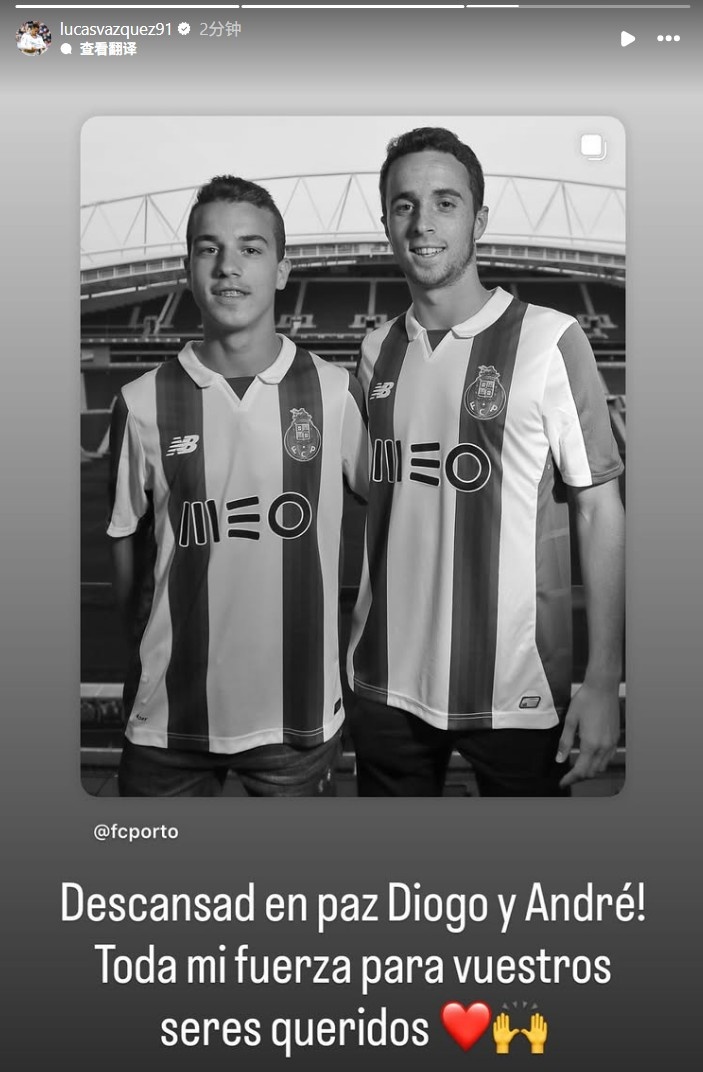This screenshot has height=1072, width=703.
Task: Tap 查看翻译 to see translation
Action: [107, 49]
